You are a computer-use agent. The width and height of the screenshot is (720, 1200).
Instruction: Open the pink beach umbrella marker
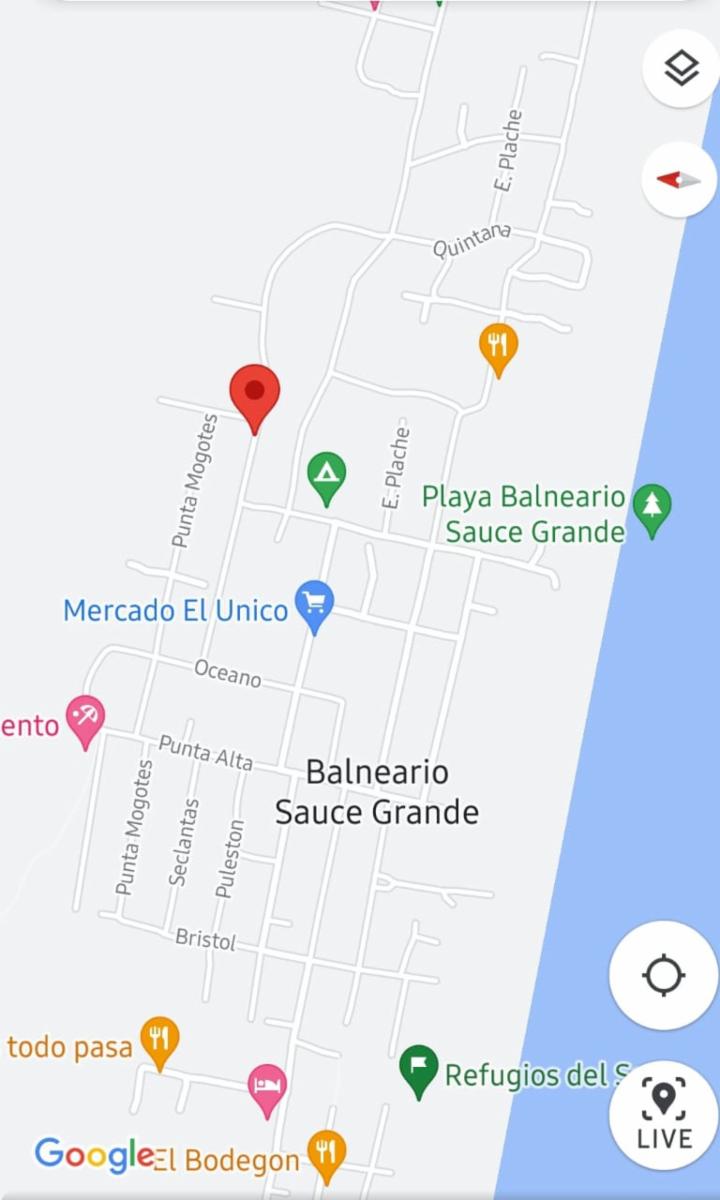[x=86, y=722]
